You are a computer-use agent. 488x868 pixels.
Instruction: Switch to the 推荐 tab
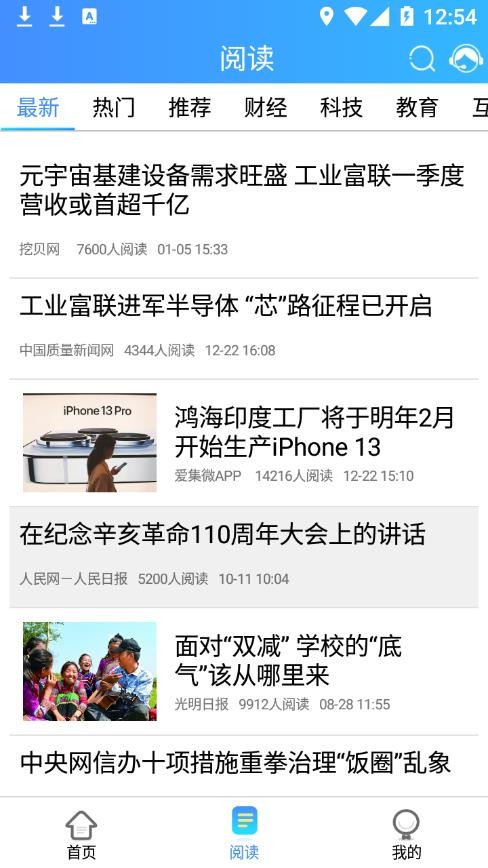pyautogui.click(x=189, y=107)
